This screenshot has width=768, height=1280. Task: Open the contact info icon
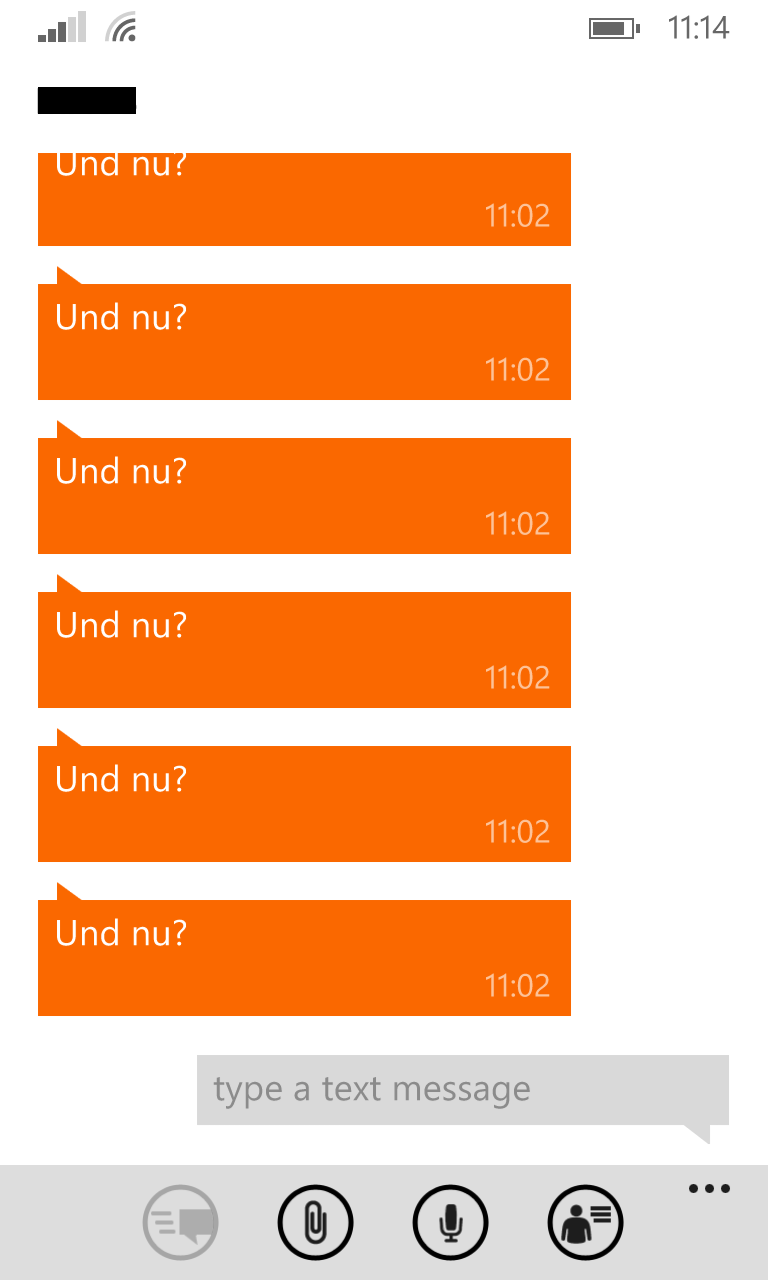pos(586,1222)
